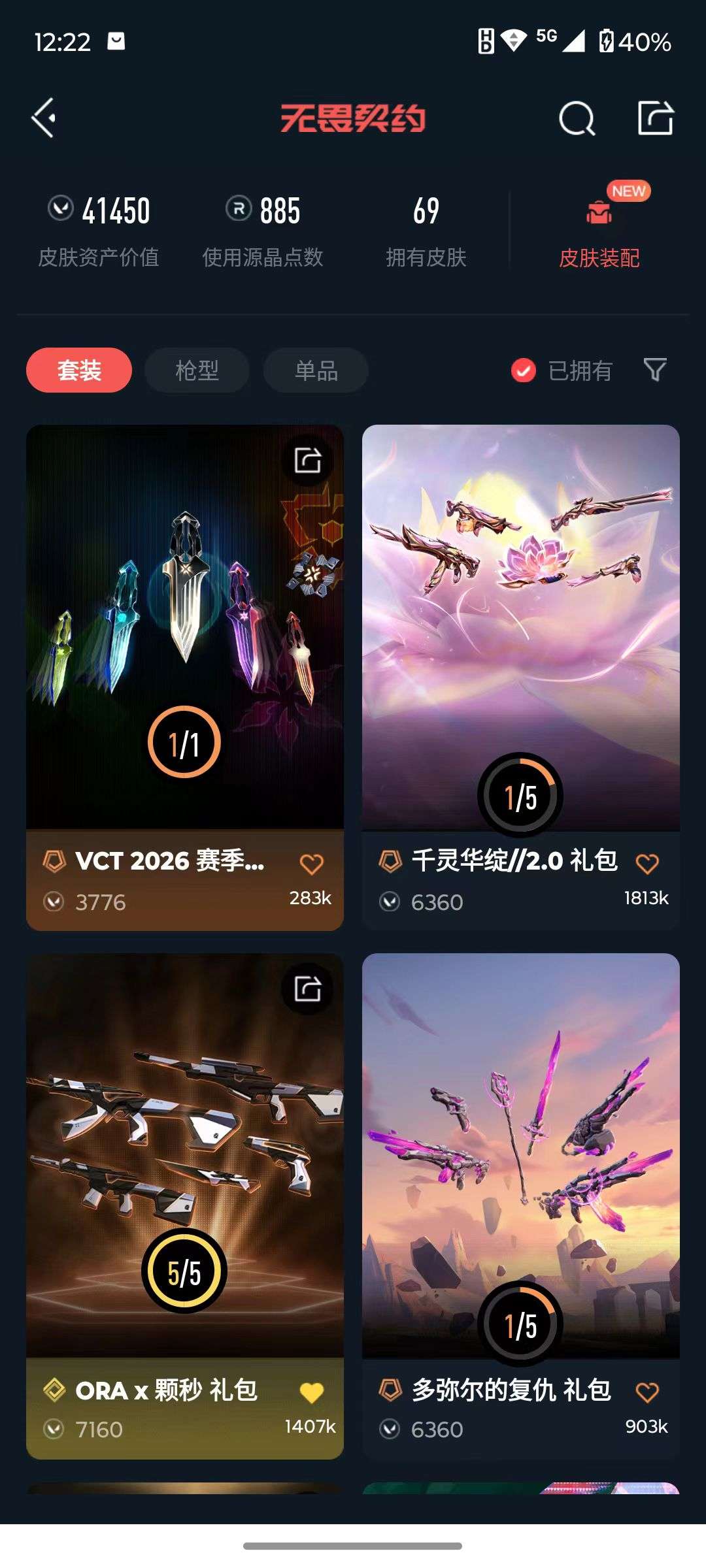The image size is (706, 1568).
Task: Toggle the 已拥有 owned filter checkbox
Action: (522, 370)
